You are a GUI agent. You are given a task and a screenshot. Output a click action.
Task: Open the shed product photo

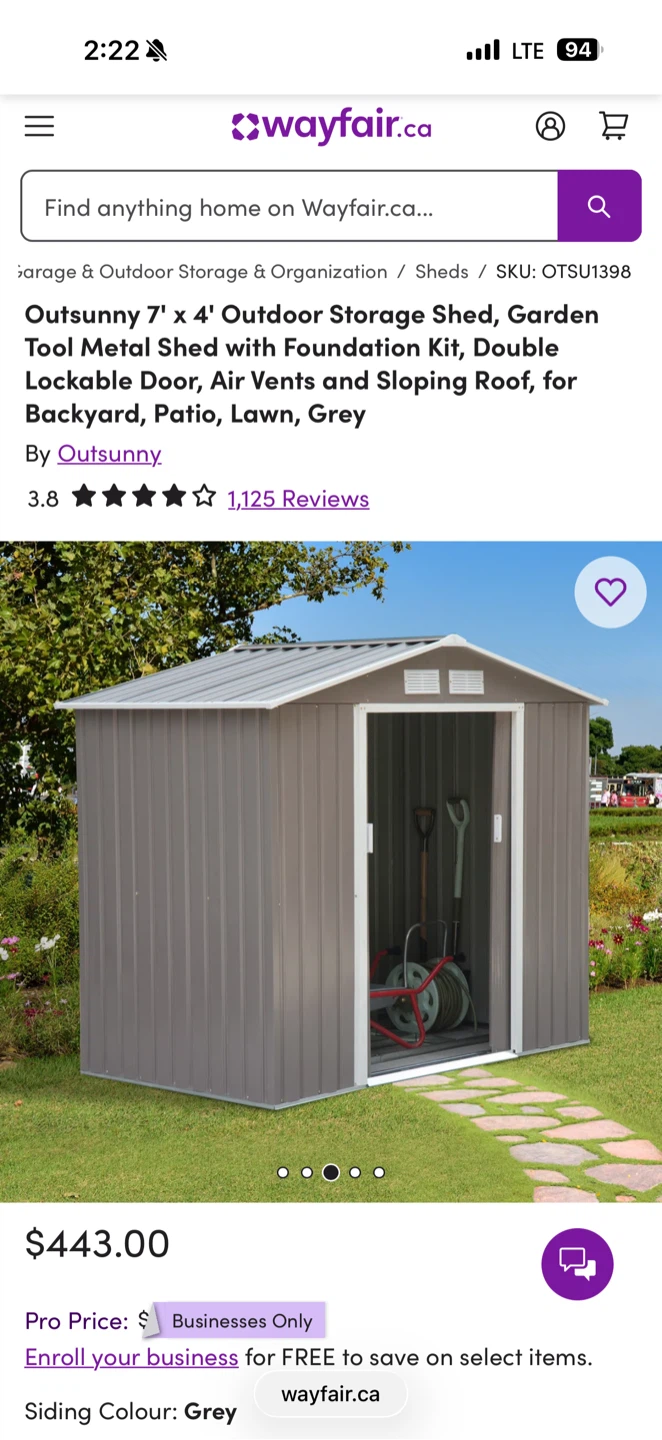click(x=330, y=870)
